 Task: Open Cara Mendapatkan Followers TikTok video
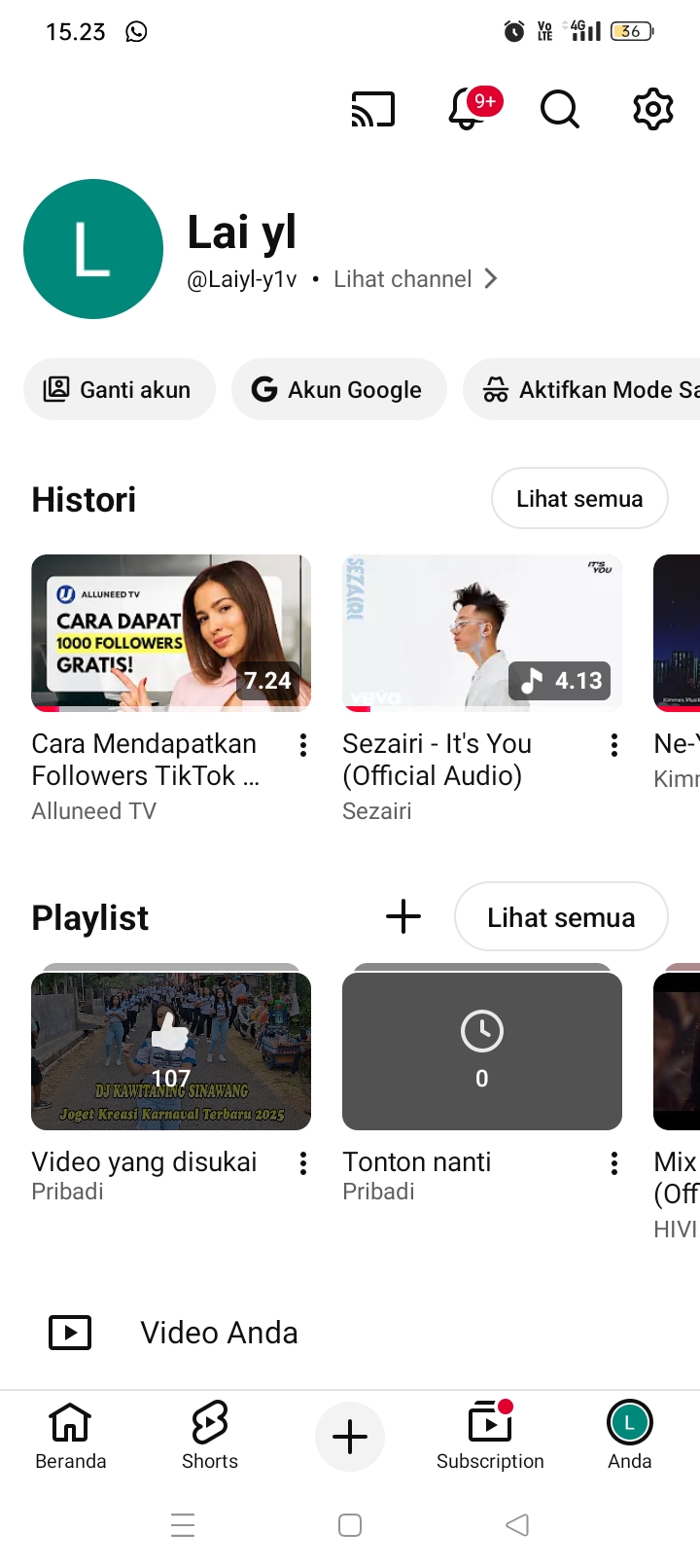pos(171,632)
